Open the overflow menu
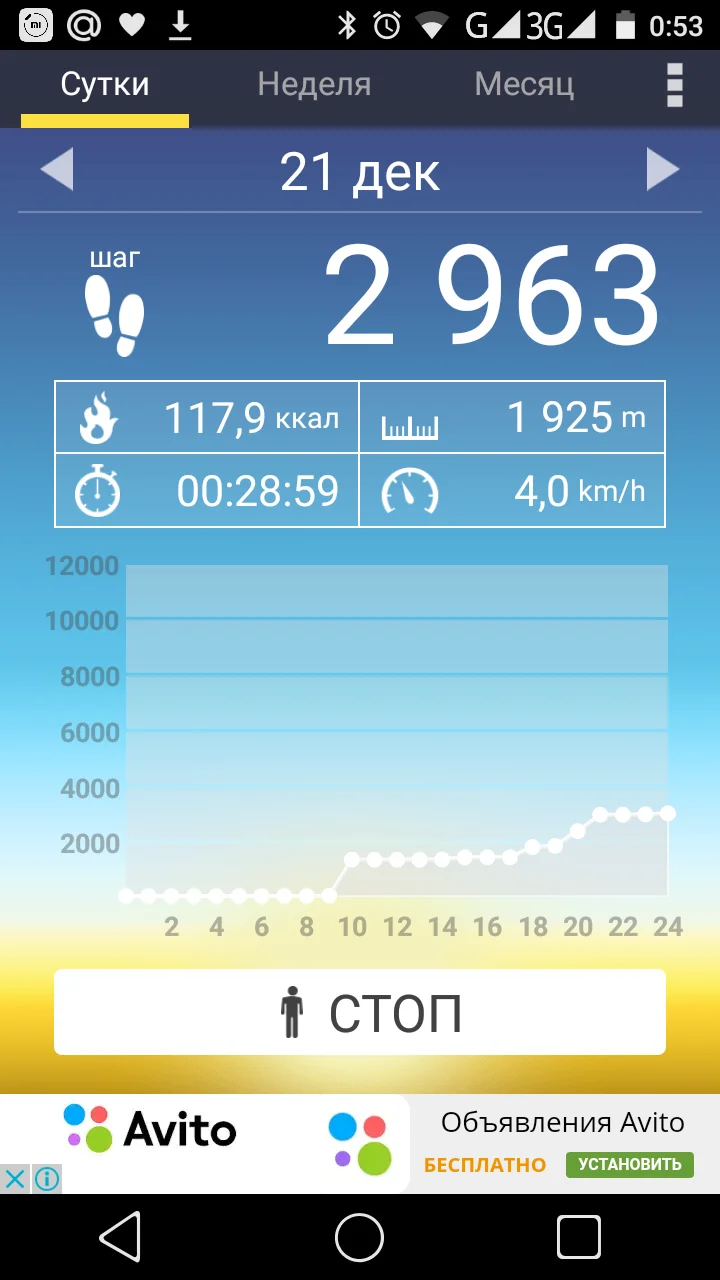This screenshot has height=1280, width=720. tap(675, 85)
